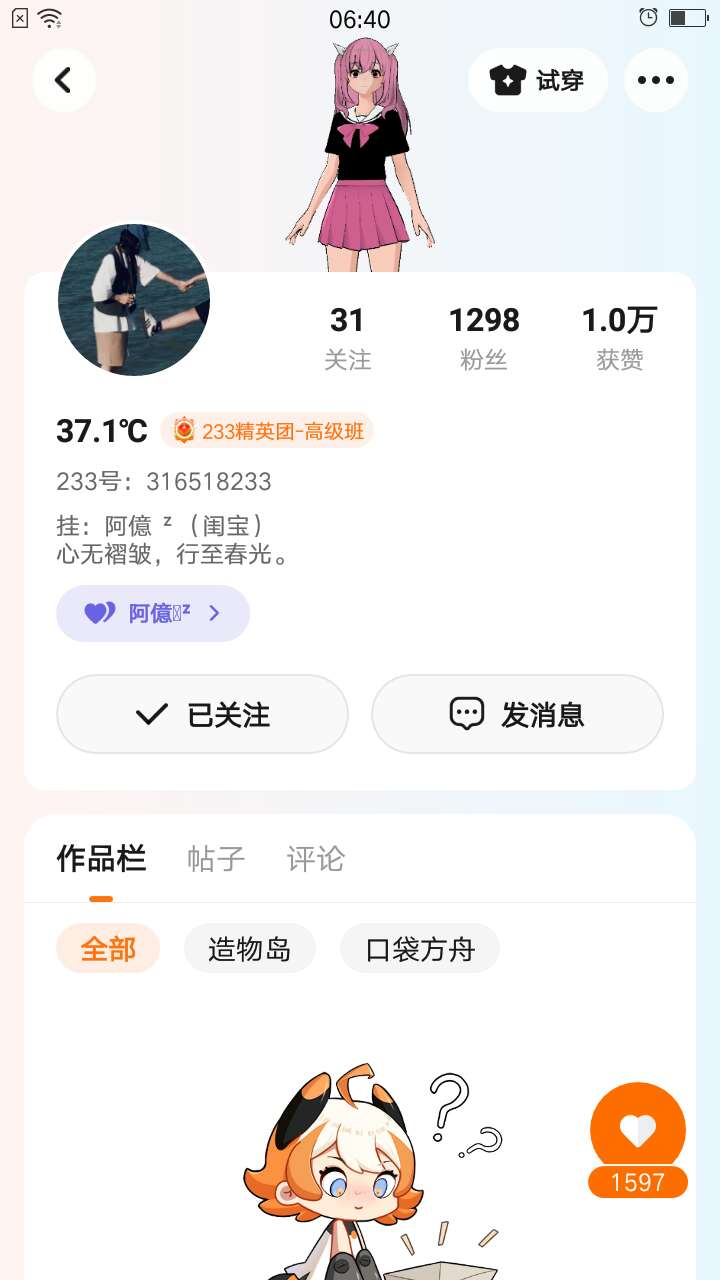Open the 233精英团-高级班 badge
The image size is (720, 1280).
coord(267,431)
